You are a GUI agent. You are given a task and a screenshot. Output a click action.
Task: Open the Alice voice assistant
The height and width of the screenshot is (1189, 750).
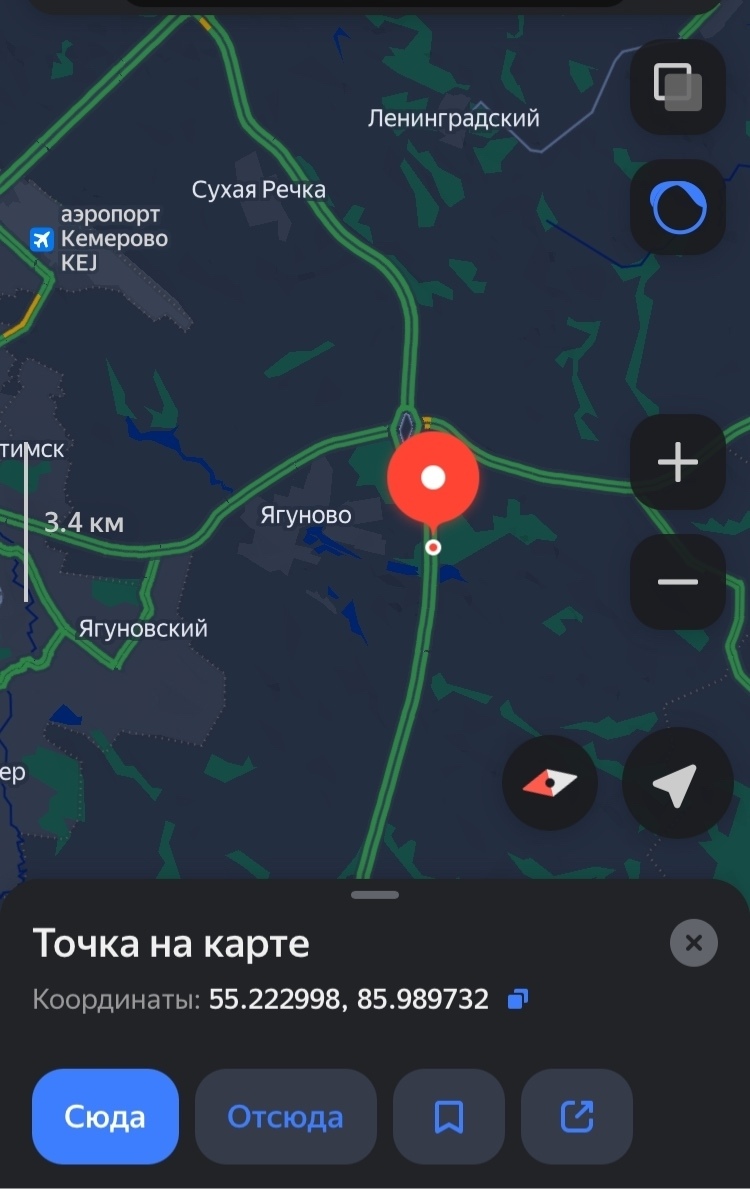pyautogui.click(x=677, y=208)
